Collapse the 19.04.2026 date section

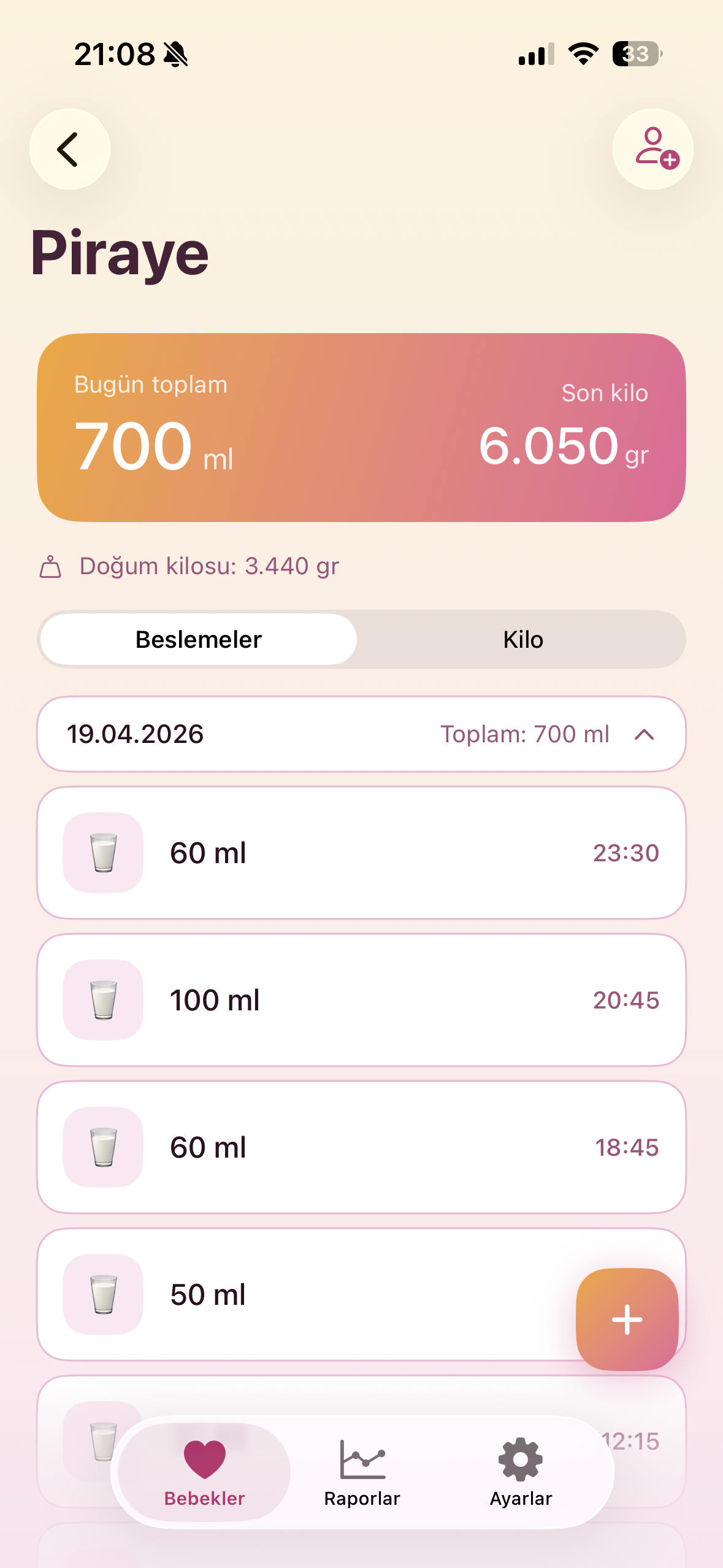point(643,734)
